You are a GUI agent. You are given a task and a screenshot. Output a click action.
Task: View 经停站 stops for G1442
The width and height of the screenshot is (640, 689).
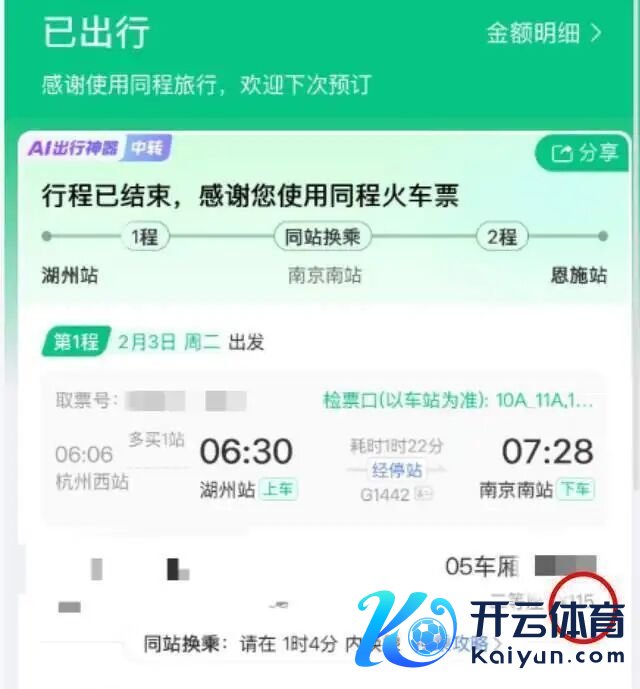[396, 470]
